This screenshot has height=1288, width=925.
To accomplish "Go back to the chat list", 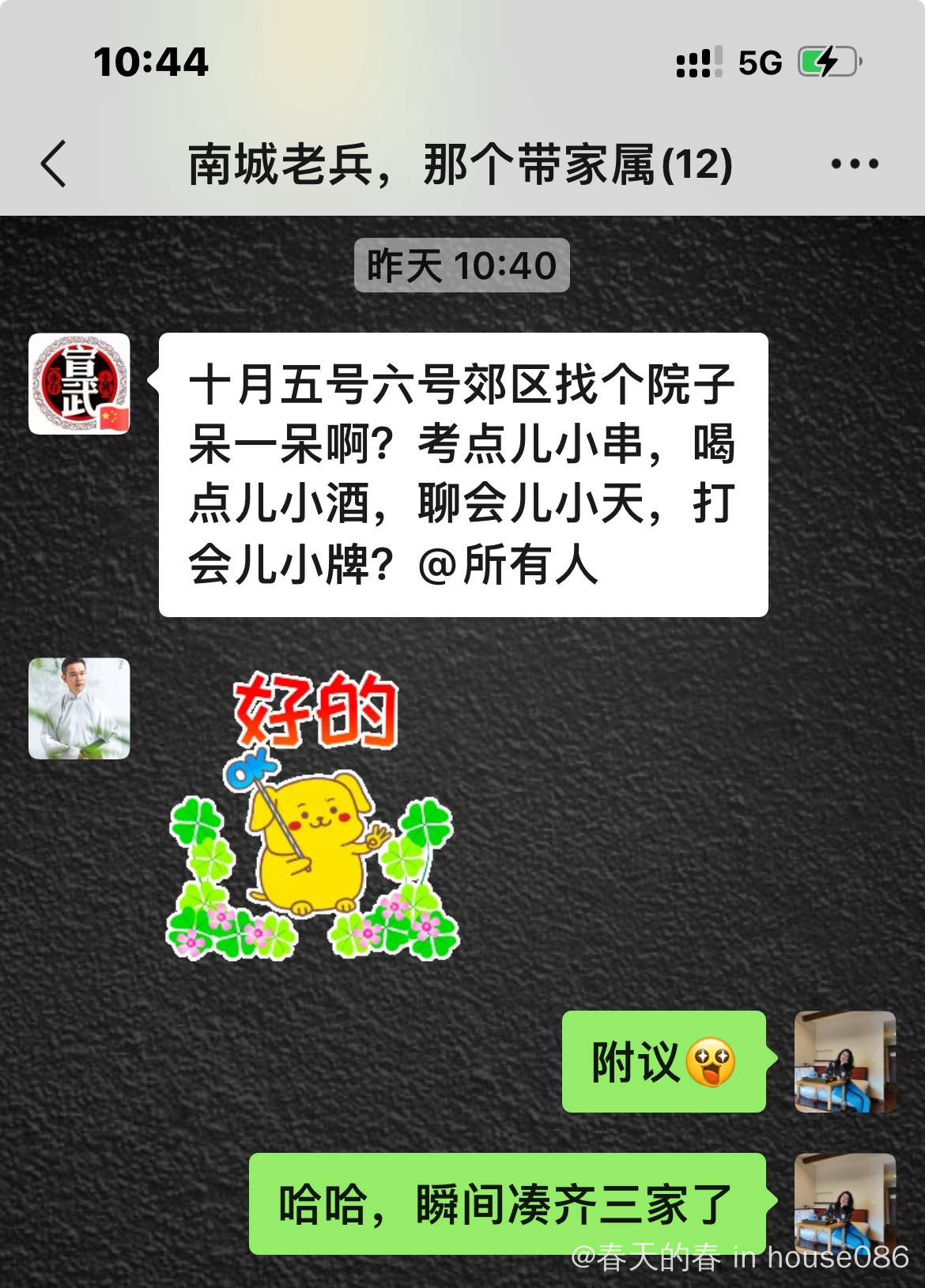I will [54, 164].
